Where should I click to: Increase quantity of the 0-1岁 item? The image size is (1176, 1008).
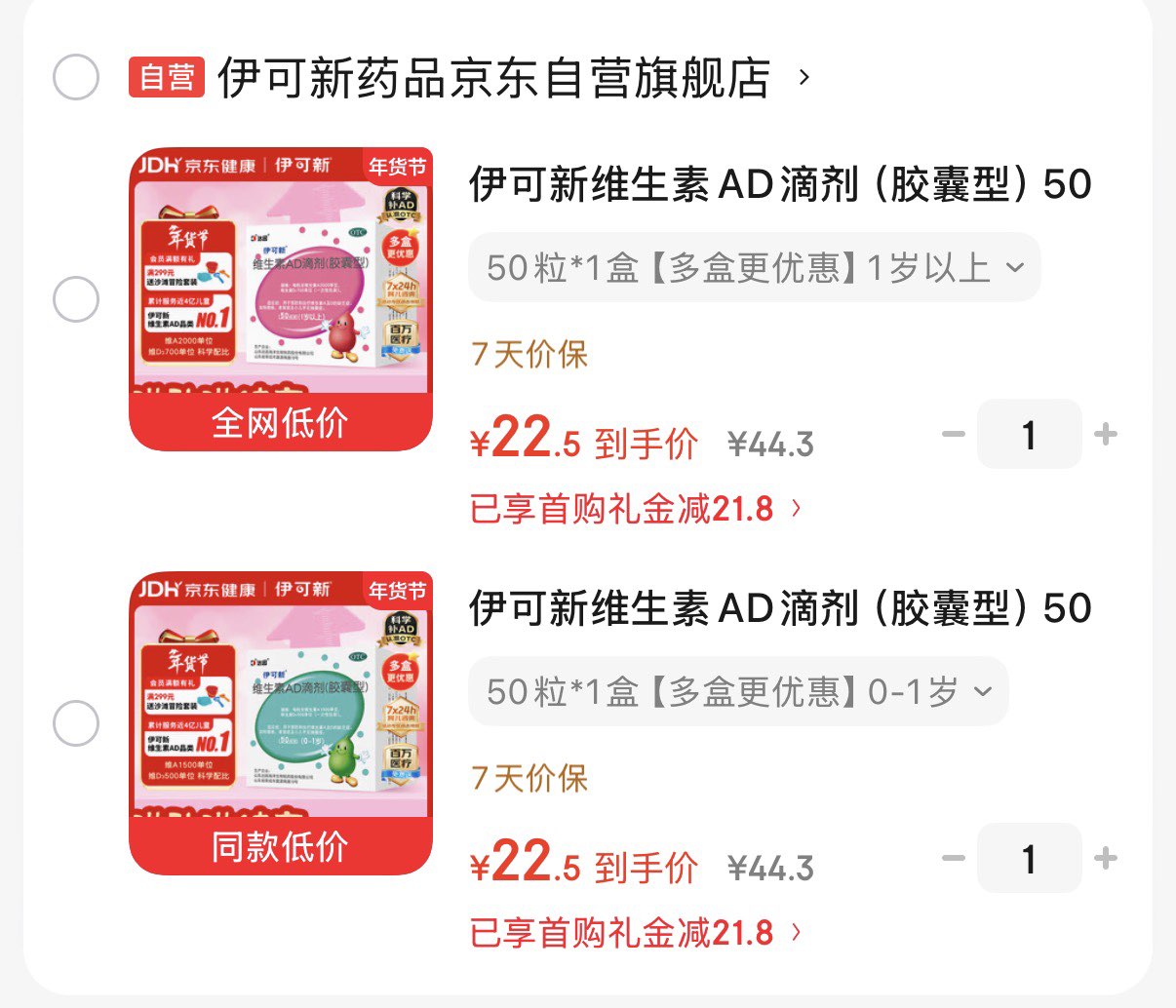(x=1106, y=858)
